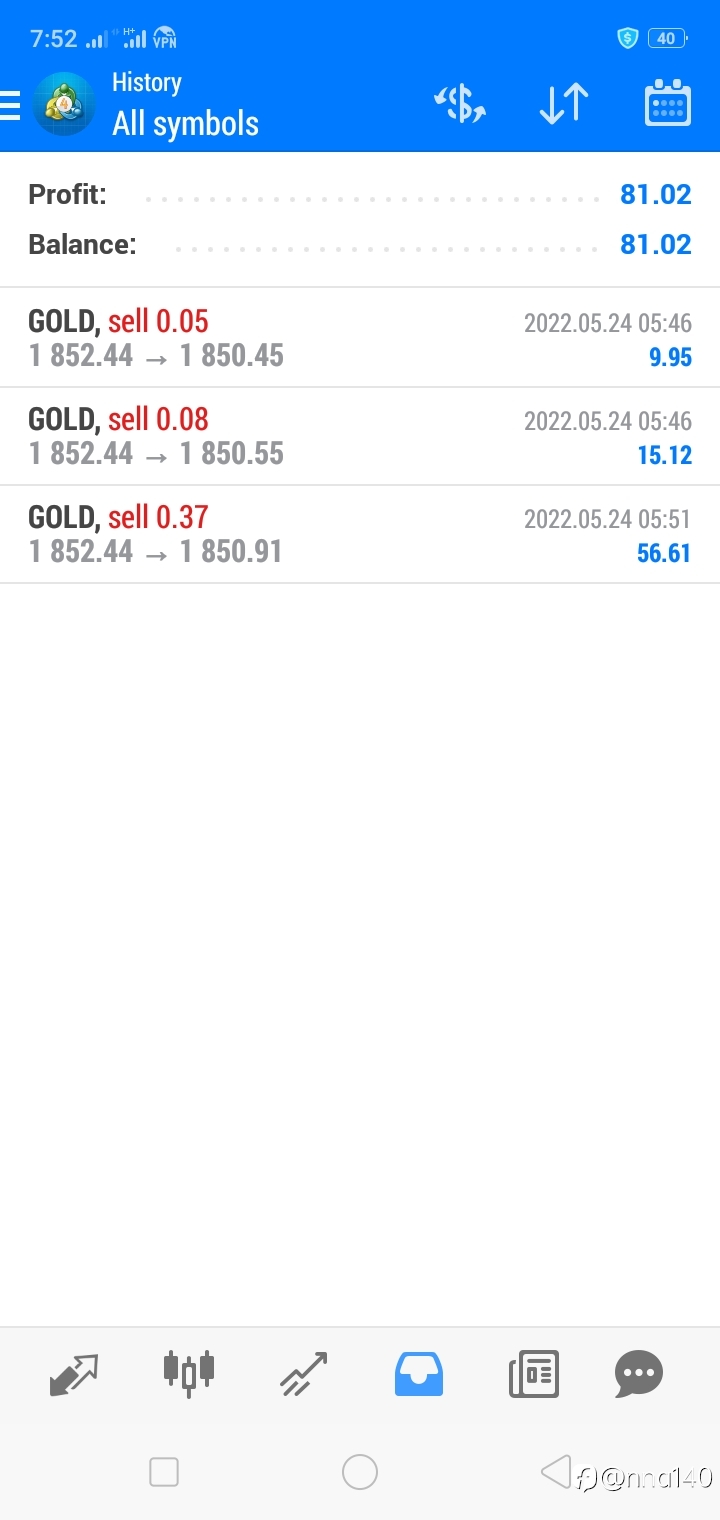Open the GOLD sell 0.08 trade
Image resolution: width=720 pixels, height=1520 pixels.
click(360, 436)
